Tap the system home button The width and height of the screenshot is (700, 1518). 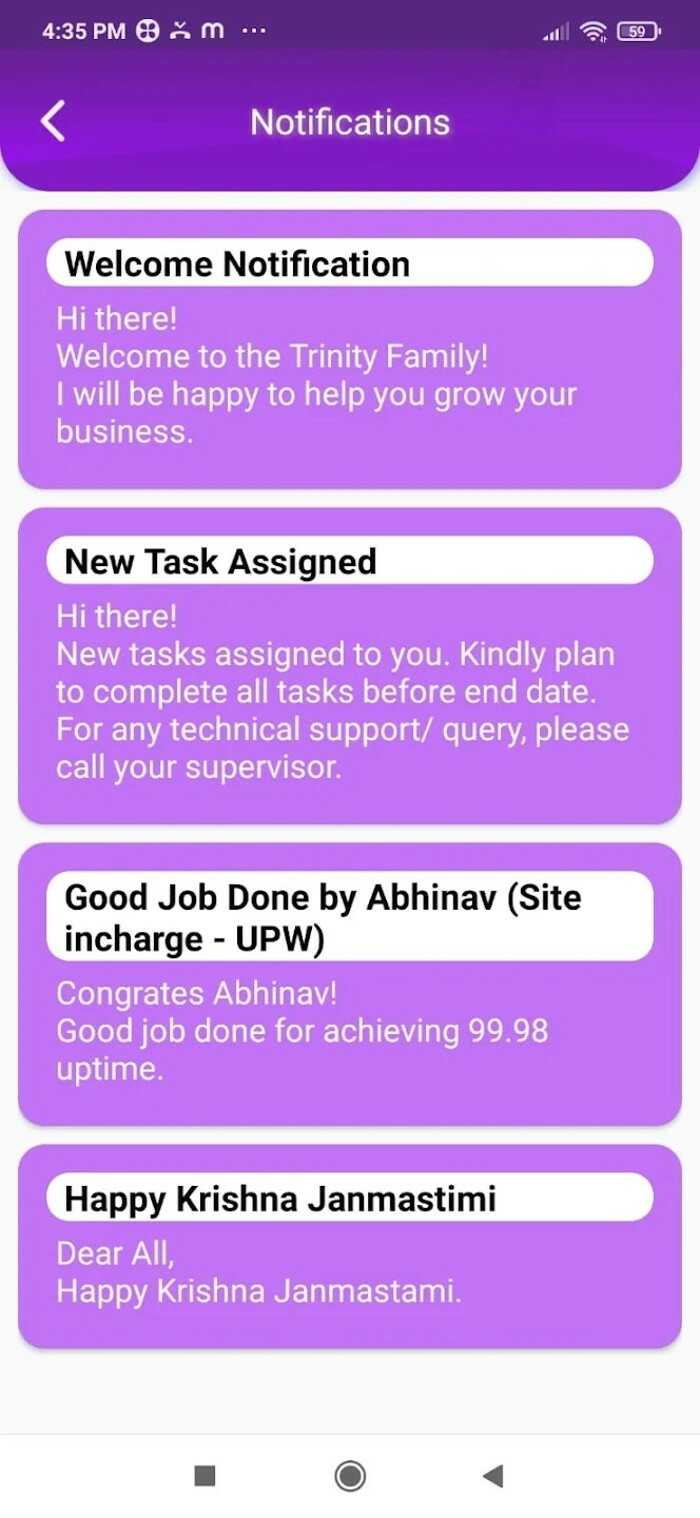pyautogui.click(x=350, y=1475)
